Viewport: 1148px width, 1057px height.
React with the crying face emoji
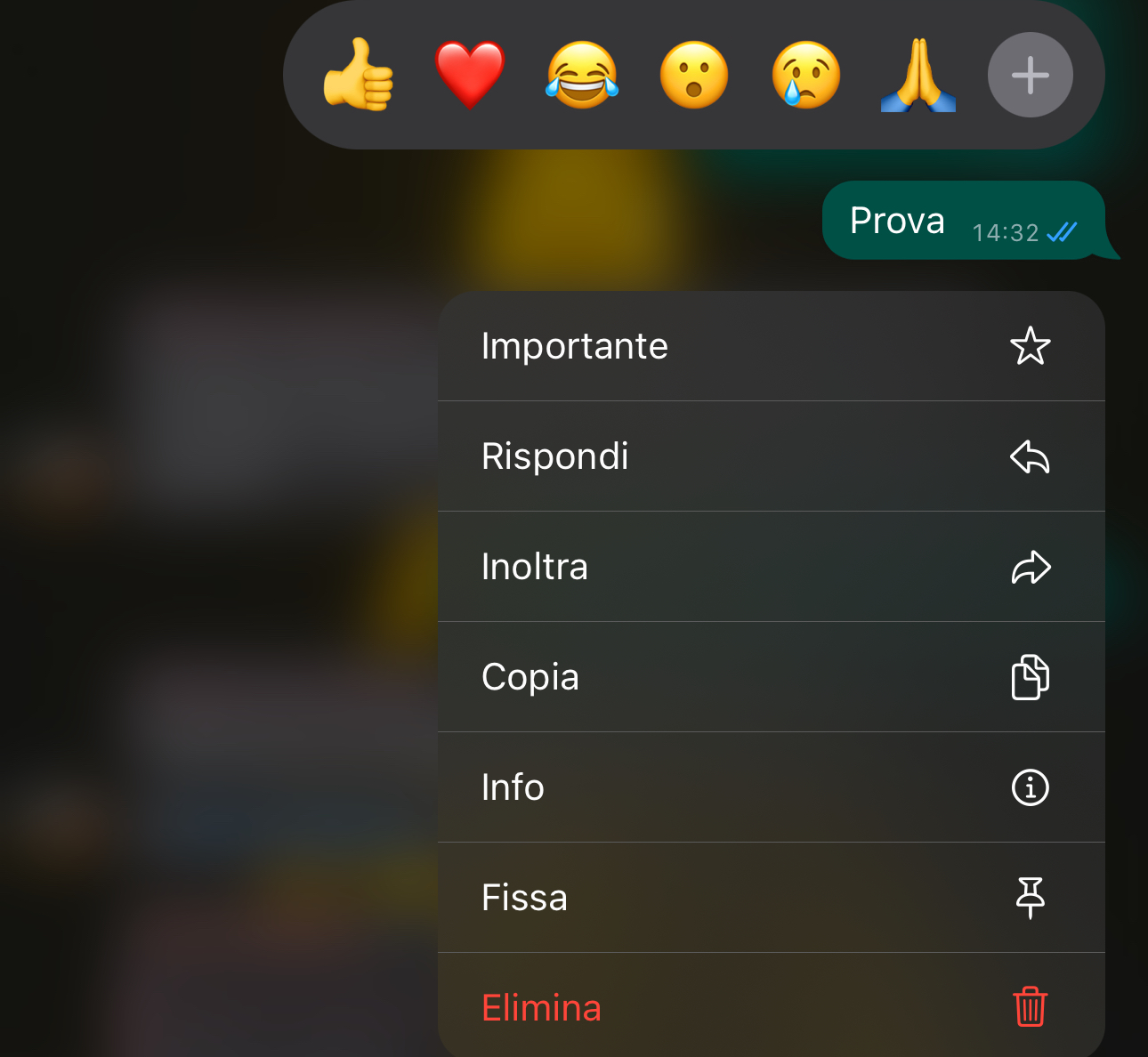[806, 76]
